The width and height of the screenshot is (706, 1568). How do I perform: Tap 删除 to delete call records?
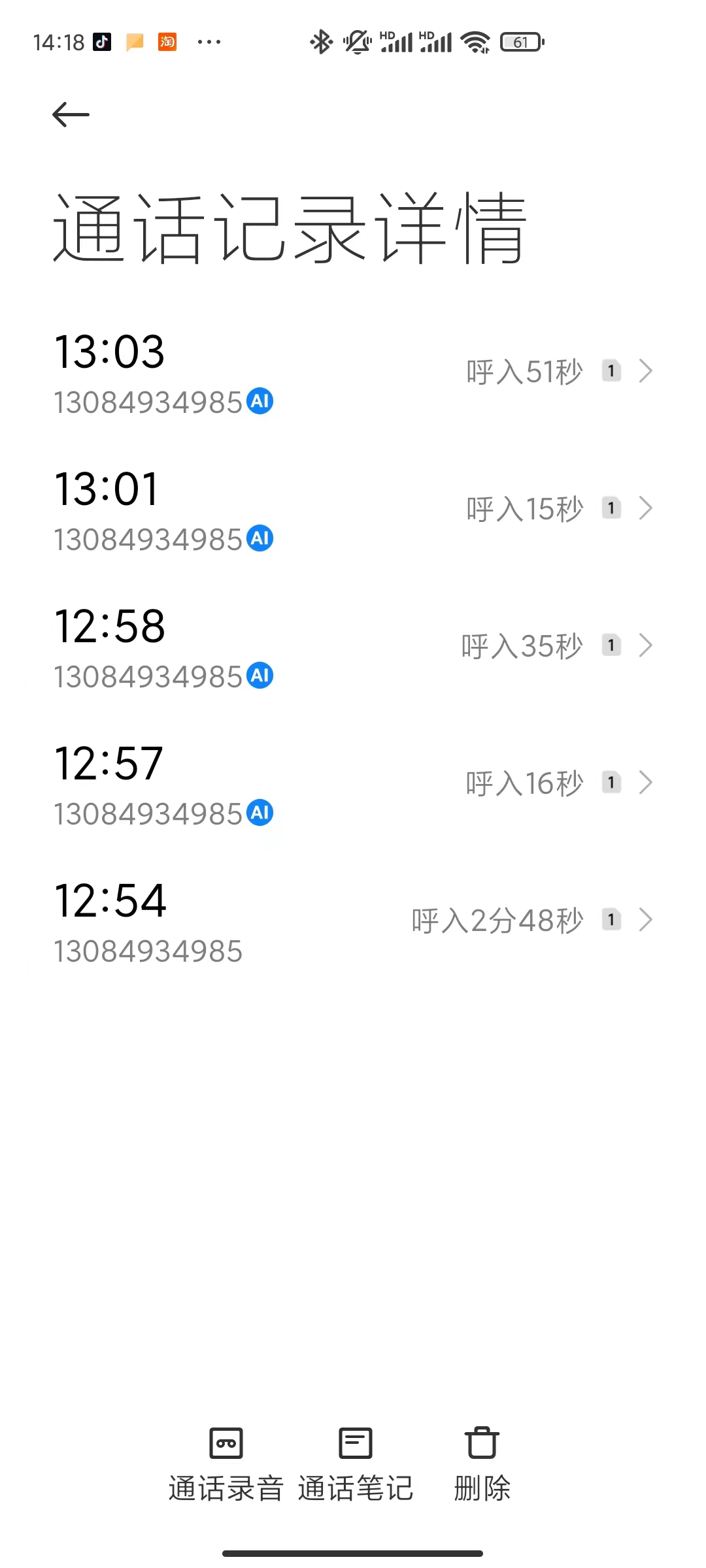482,1465
